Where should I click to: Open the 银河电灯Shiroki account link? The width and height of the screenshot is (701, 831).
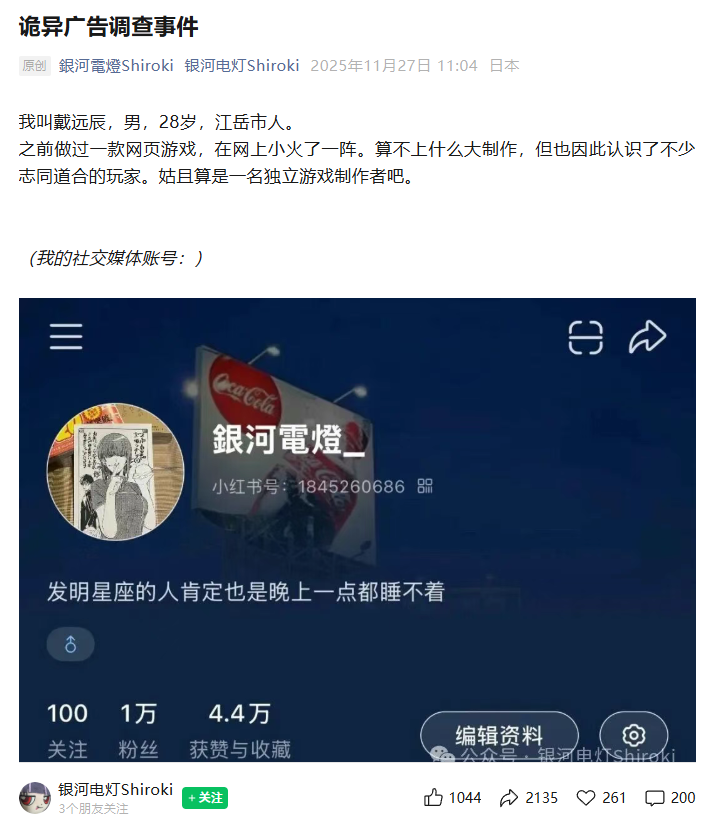pos(241,66)
